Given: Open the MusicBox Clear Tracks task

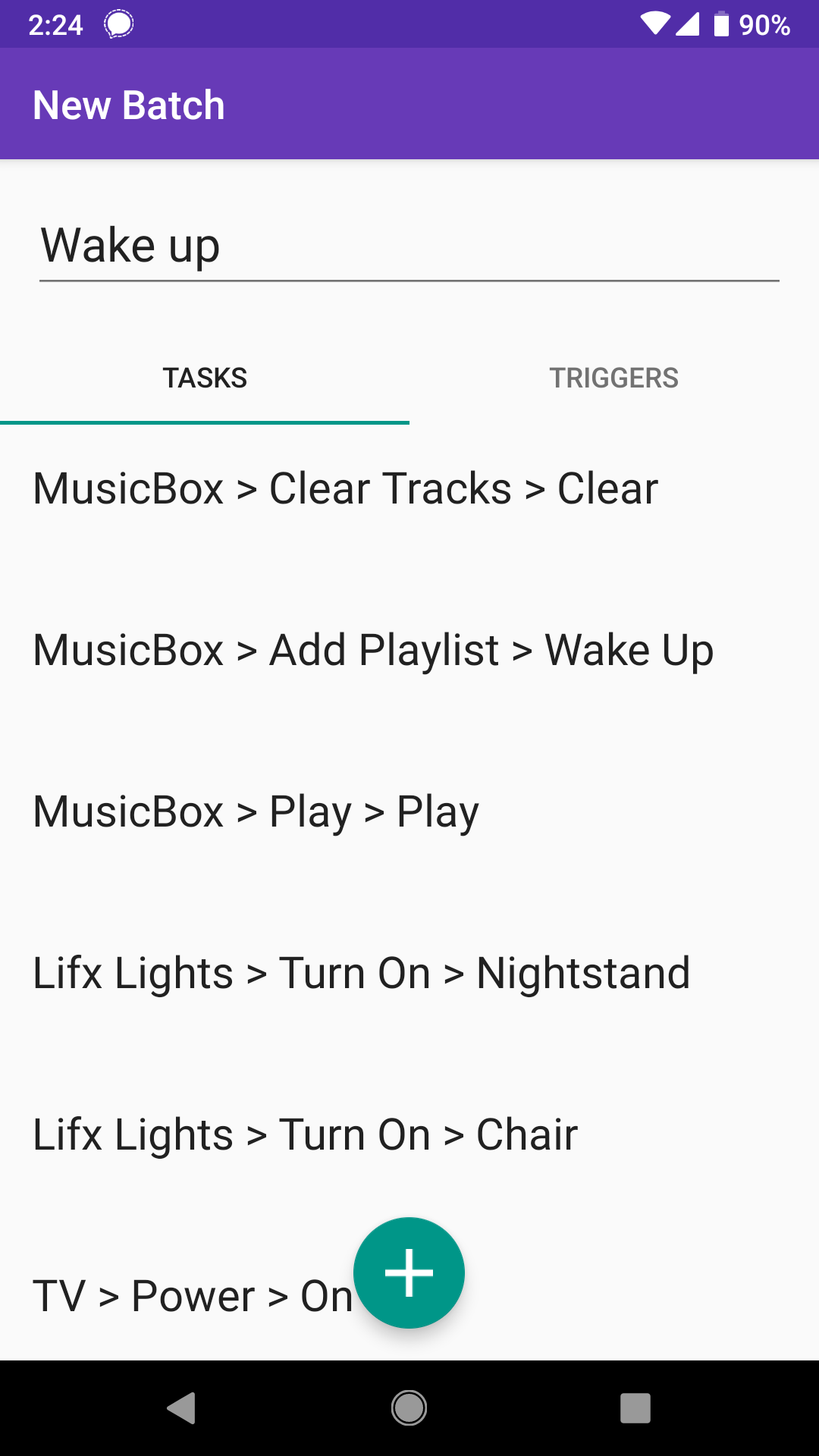Looking at the screenshot, I should pyautogui.click(x=409, y=488).
